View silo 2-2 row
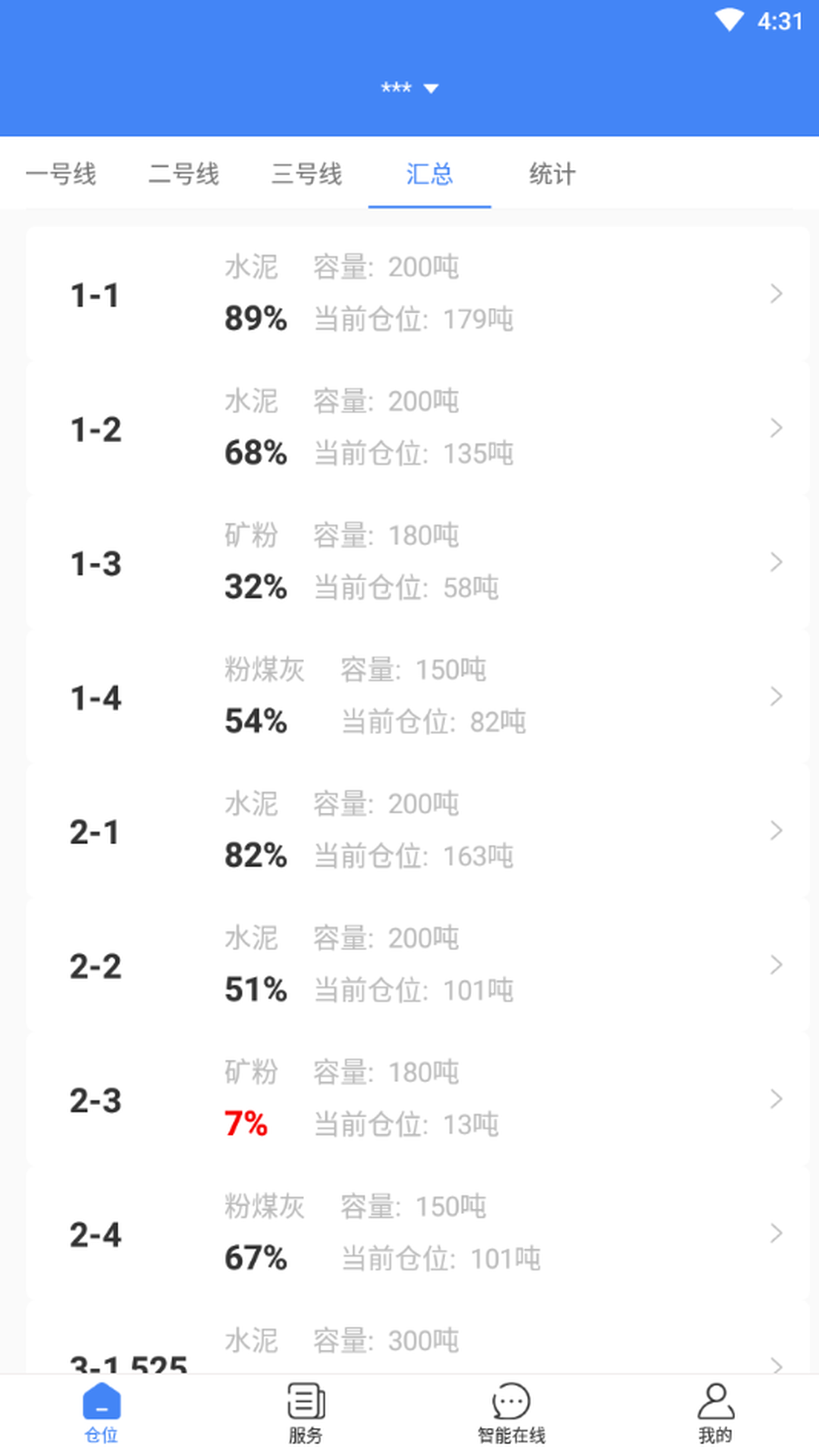Image resolution: width=819 pixels, height=1456 pixels. 417,965
